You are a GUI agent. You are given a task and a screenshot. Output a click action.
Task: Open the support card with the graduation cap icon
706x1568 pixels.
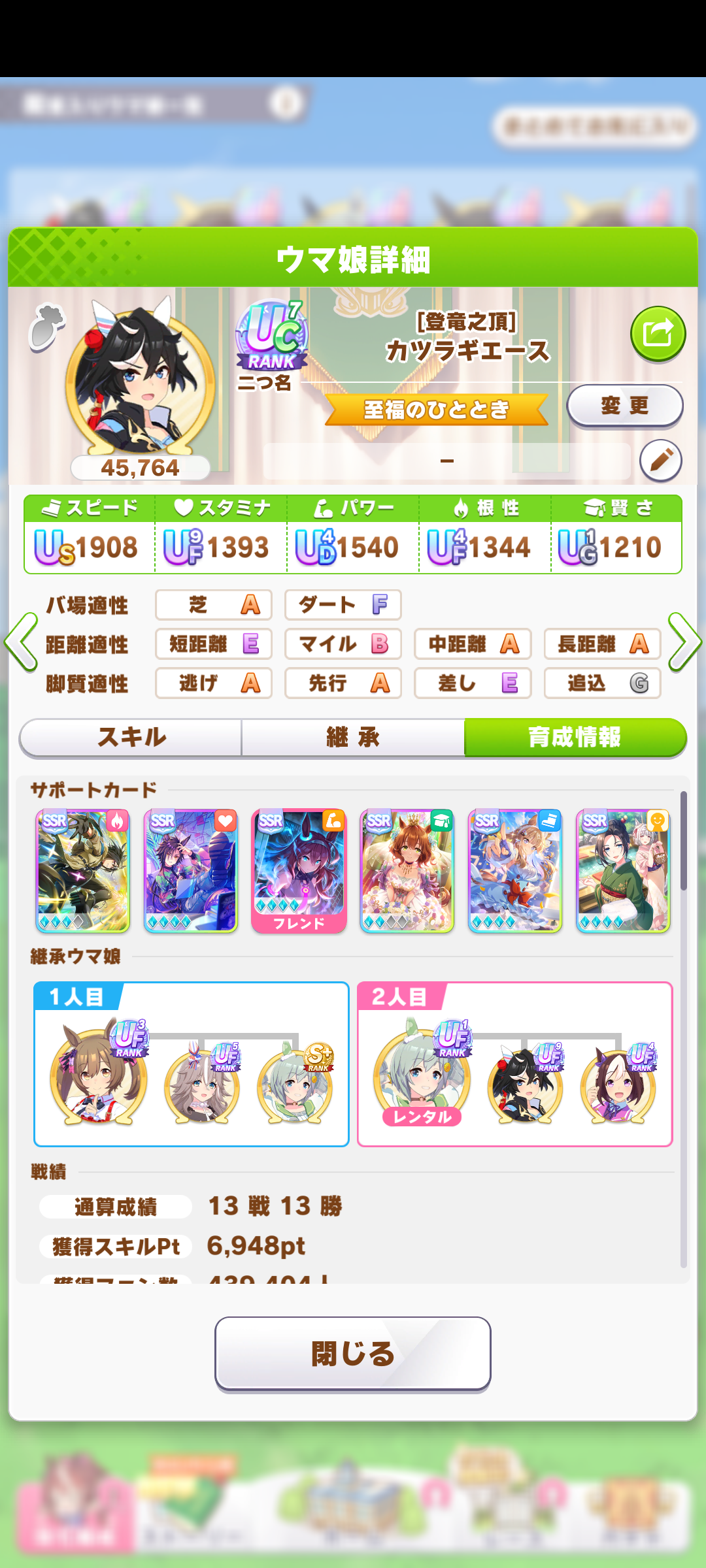coord(407,871)
